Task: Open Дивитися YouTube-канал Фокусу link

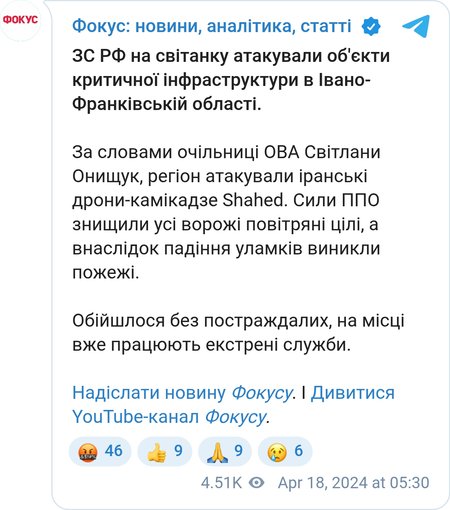Action: [233, 405]
